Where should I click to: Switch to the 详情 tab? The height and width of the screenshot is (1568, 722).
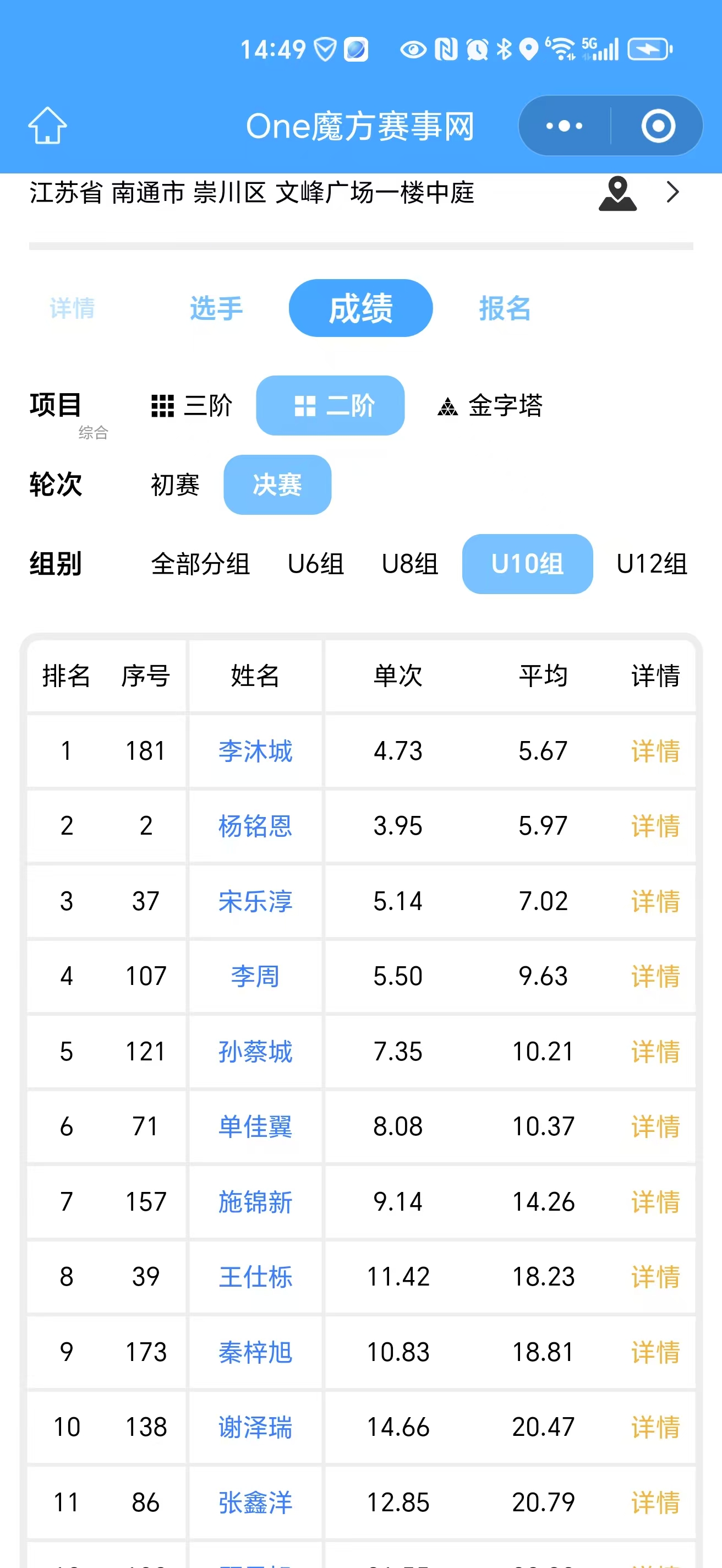73,308
